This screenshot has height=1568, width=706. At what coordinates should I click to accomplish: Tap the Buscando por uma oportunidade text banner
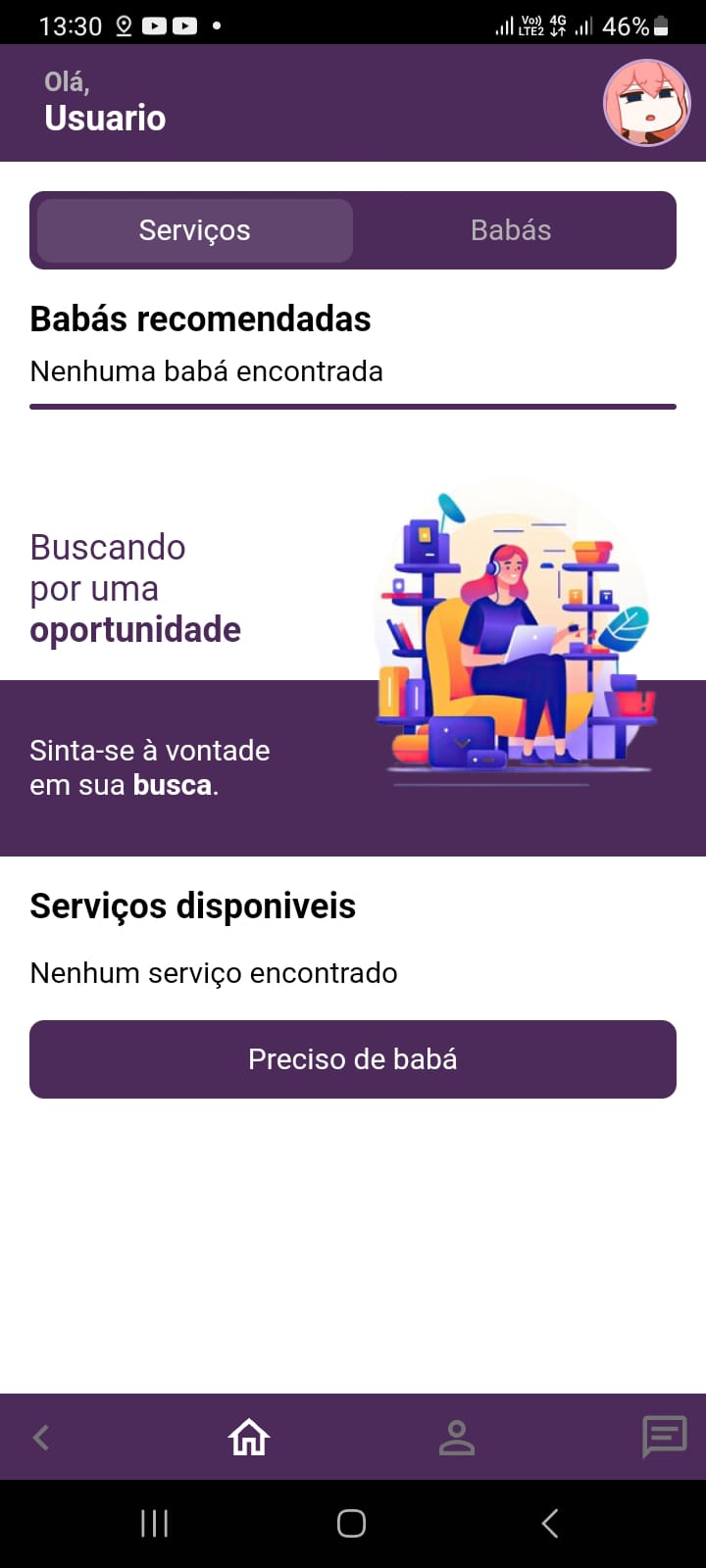[x=135, y=588]
